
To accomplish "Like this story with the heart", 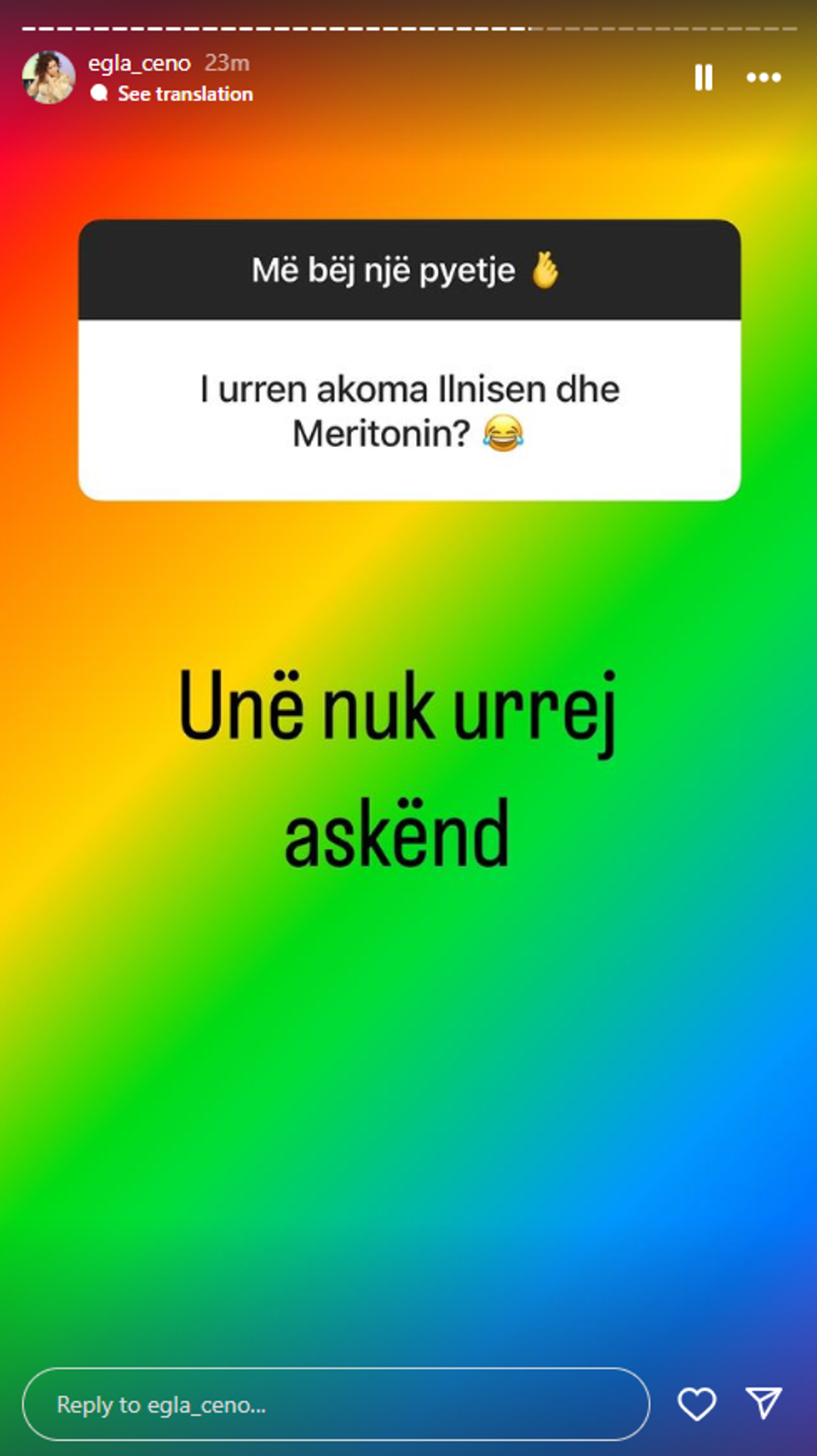I will [x=696, y=1404].
